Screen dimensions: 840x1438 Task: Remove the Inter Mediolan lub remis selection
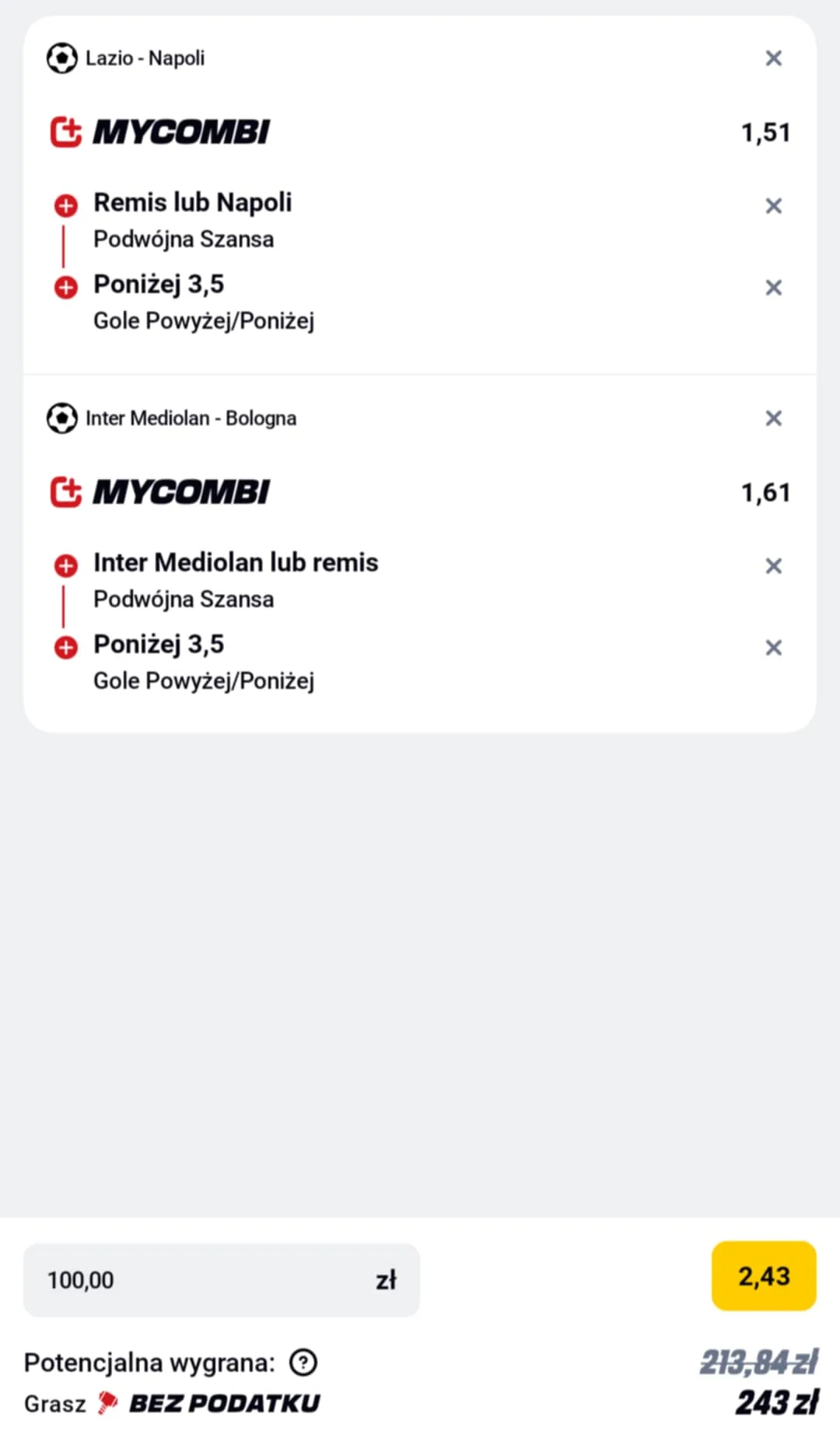coord(773,565)
